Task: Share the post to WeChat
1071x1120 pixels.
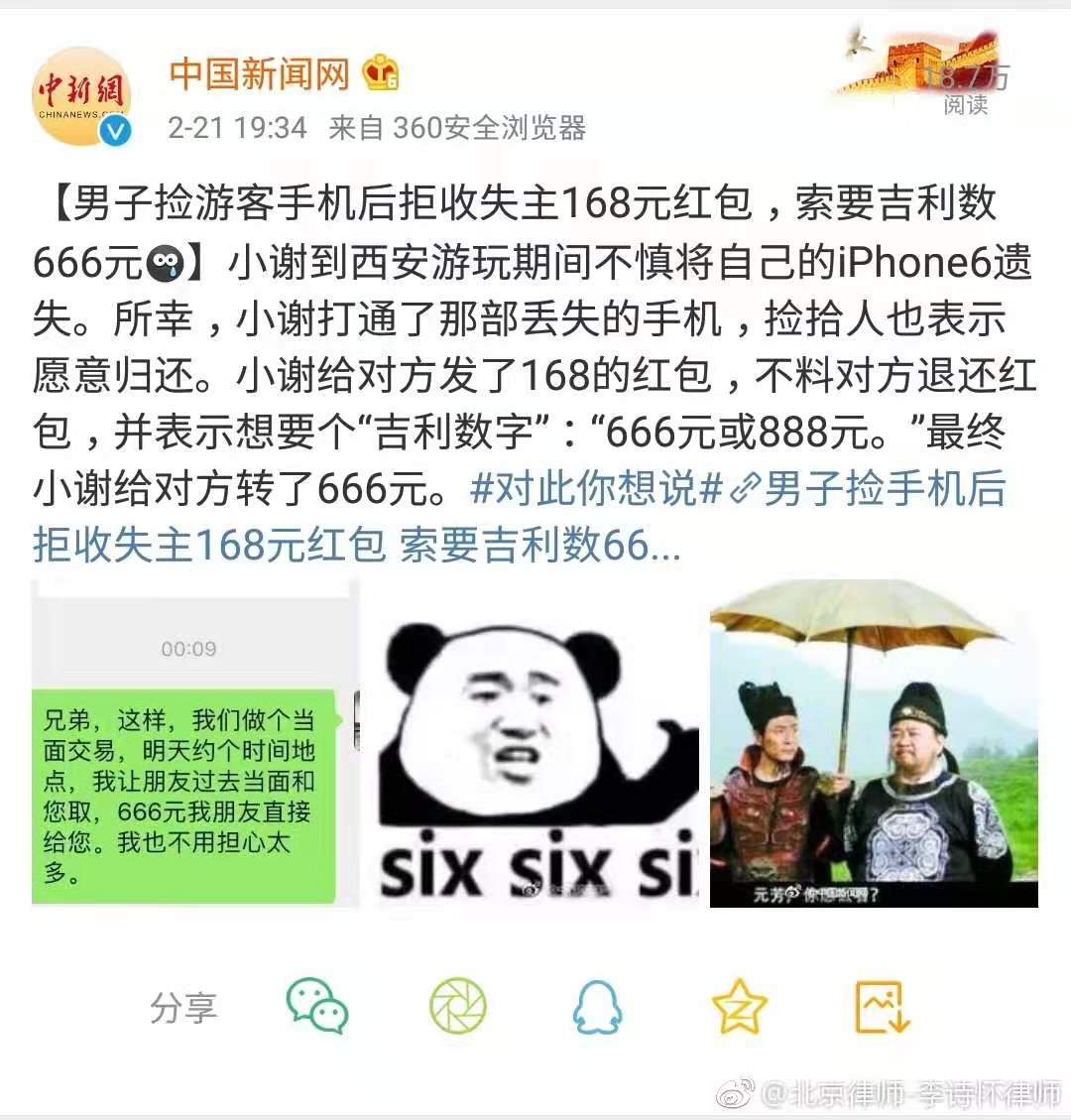Action: (316, 1007)
